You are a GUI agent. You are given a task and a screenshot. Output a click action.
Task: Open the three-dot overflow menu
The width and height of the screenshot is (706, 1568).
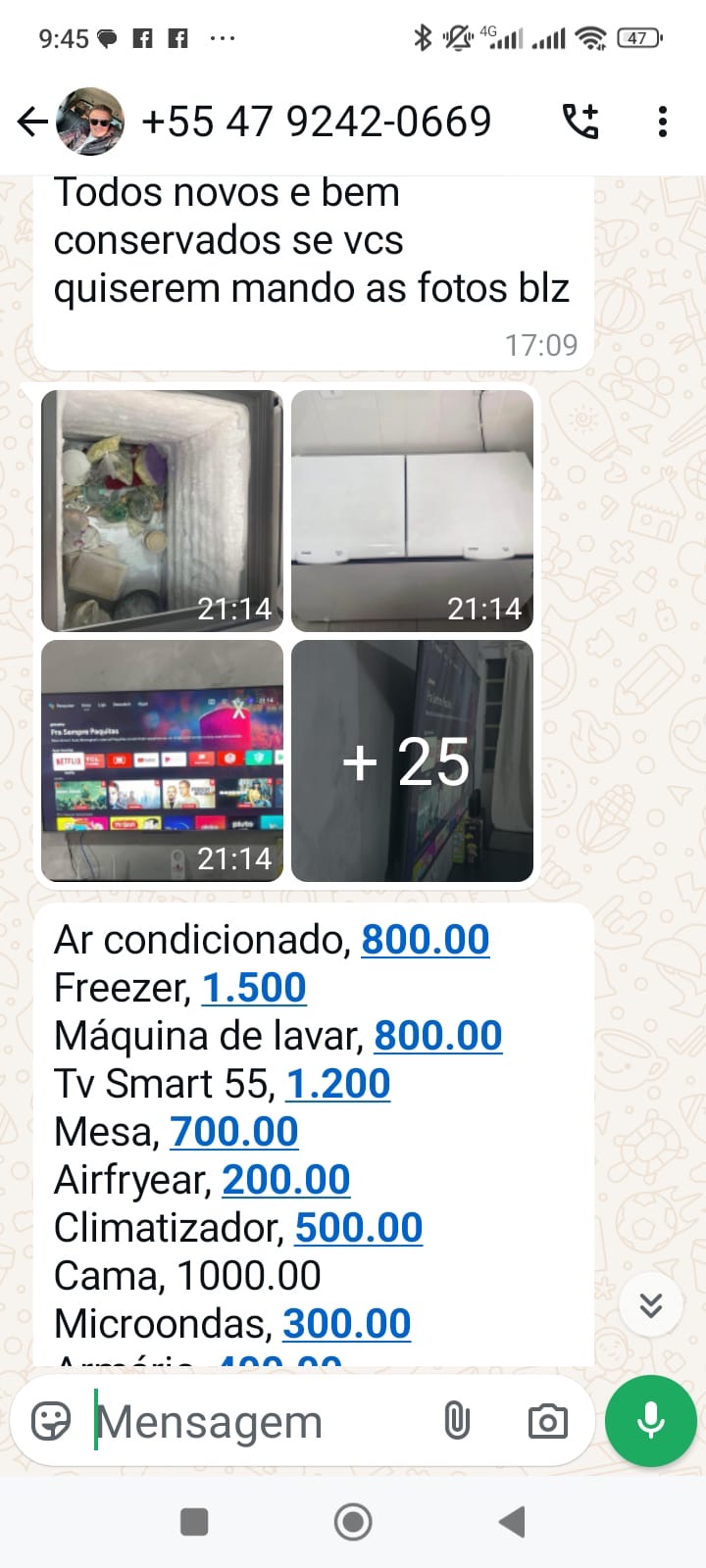pos(663,122)
